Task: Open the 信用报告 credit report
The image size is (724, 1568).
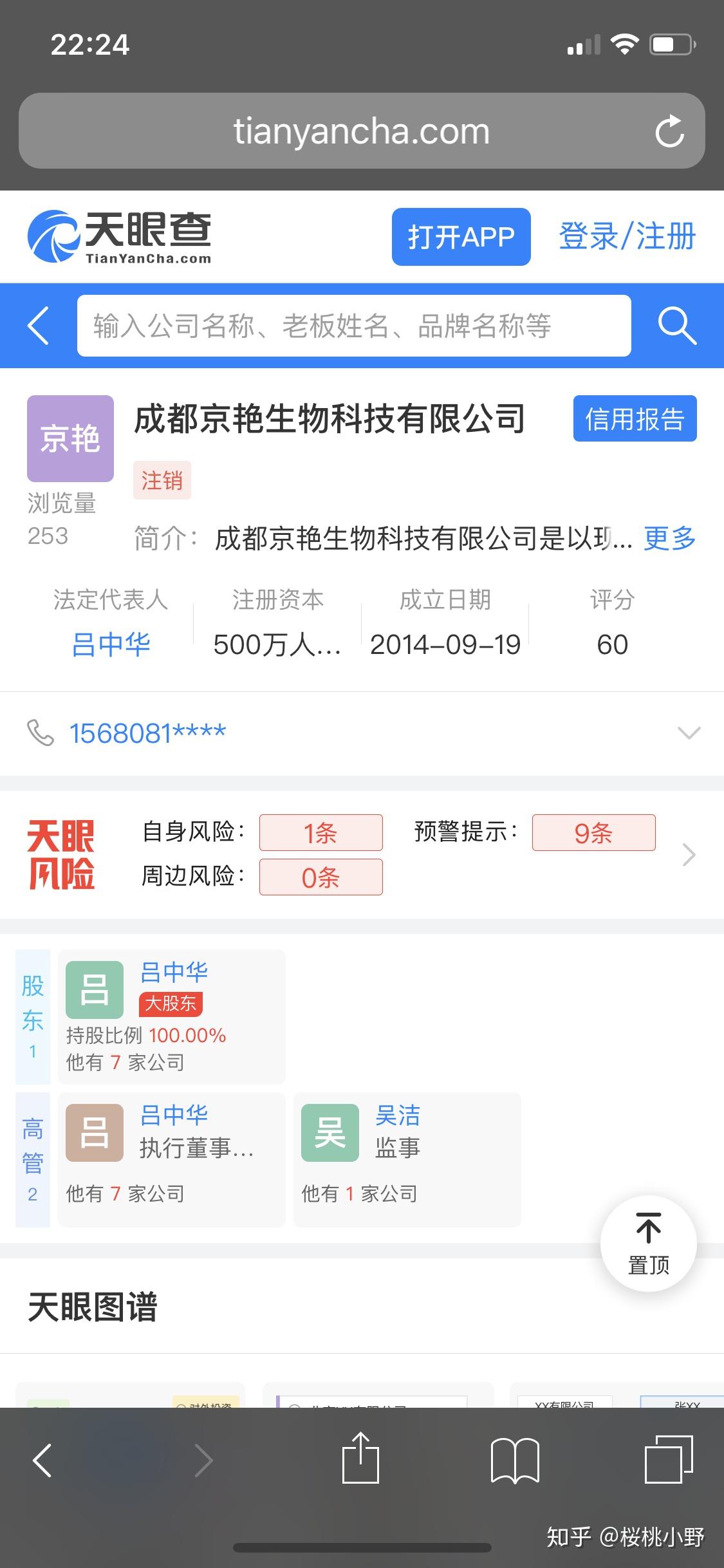Action: coord(635,419)
